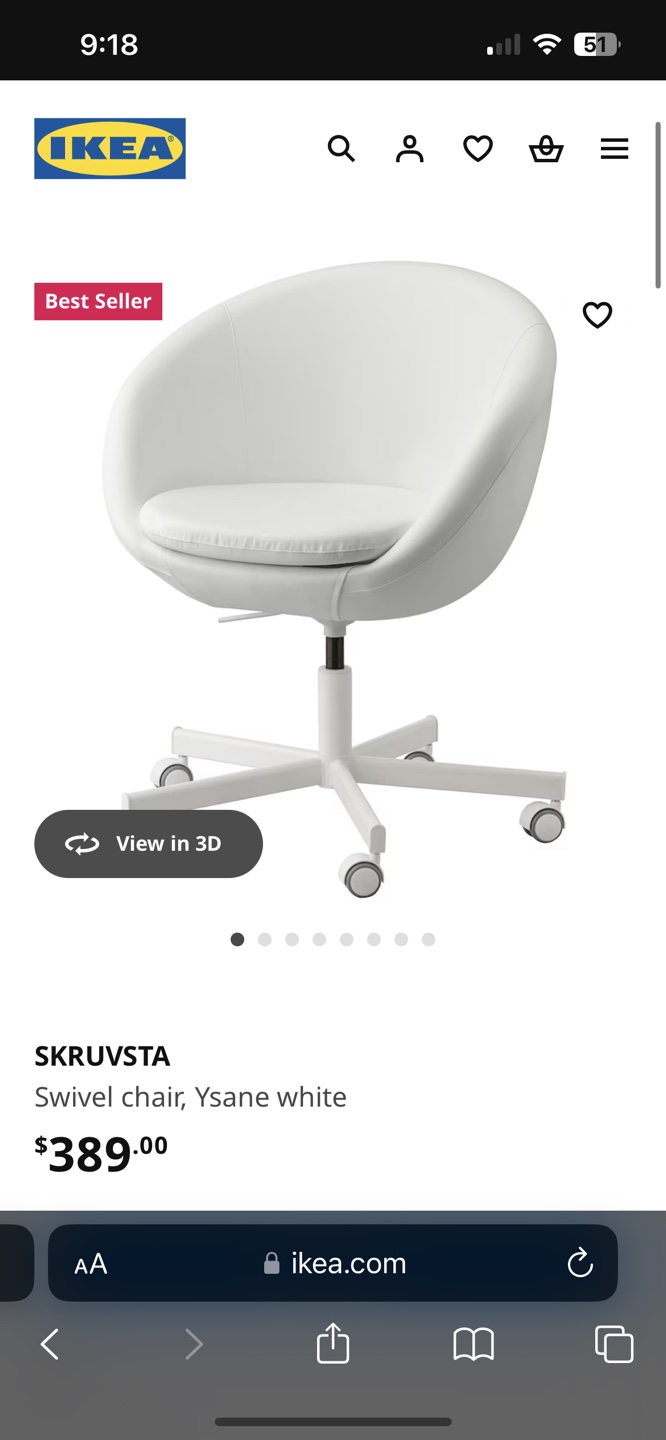The width and height of the screenshot is (666, 1440).
Task: Open the IKEA search icon
Action: 341,149
